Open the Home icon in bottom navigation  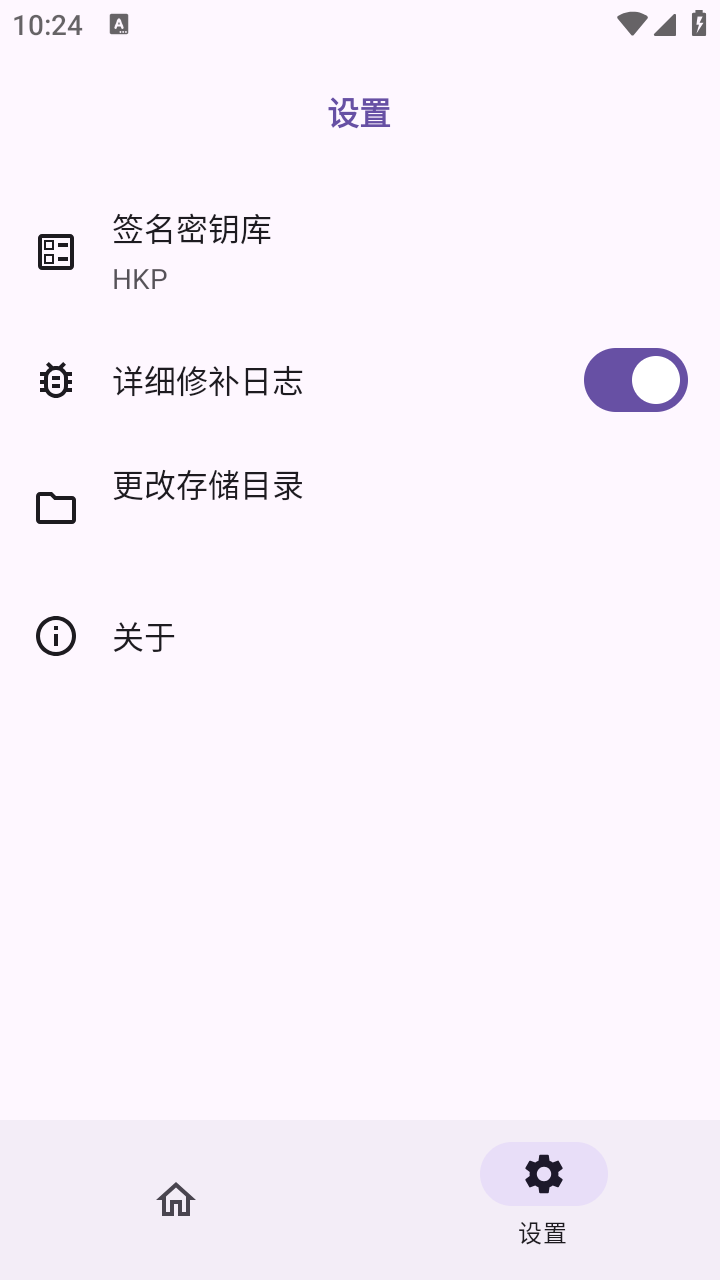pos(176,1199)
